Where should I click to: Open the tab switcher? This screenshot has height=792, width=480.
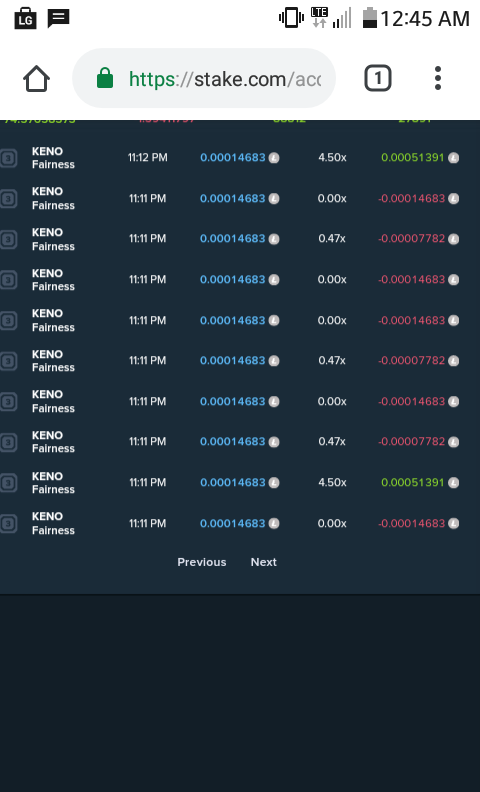tap(377, 78)
